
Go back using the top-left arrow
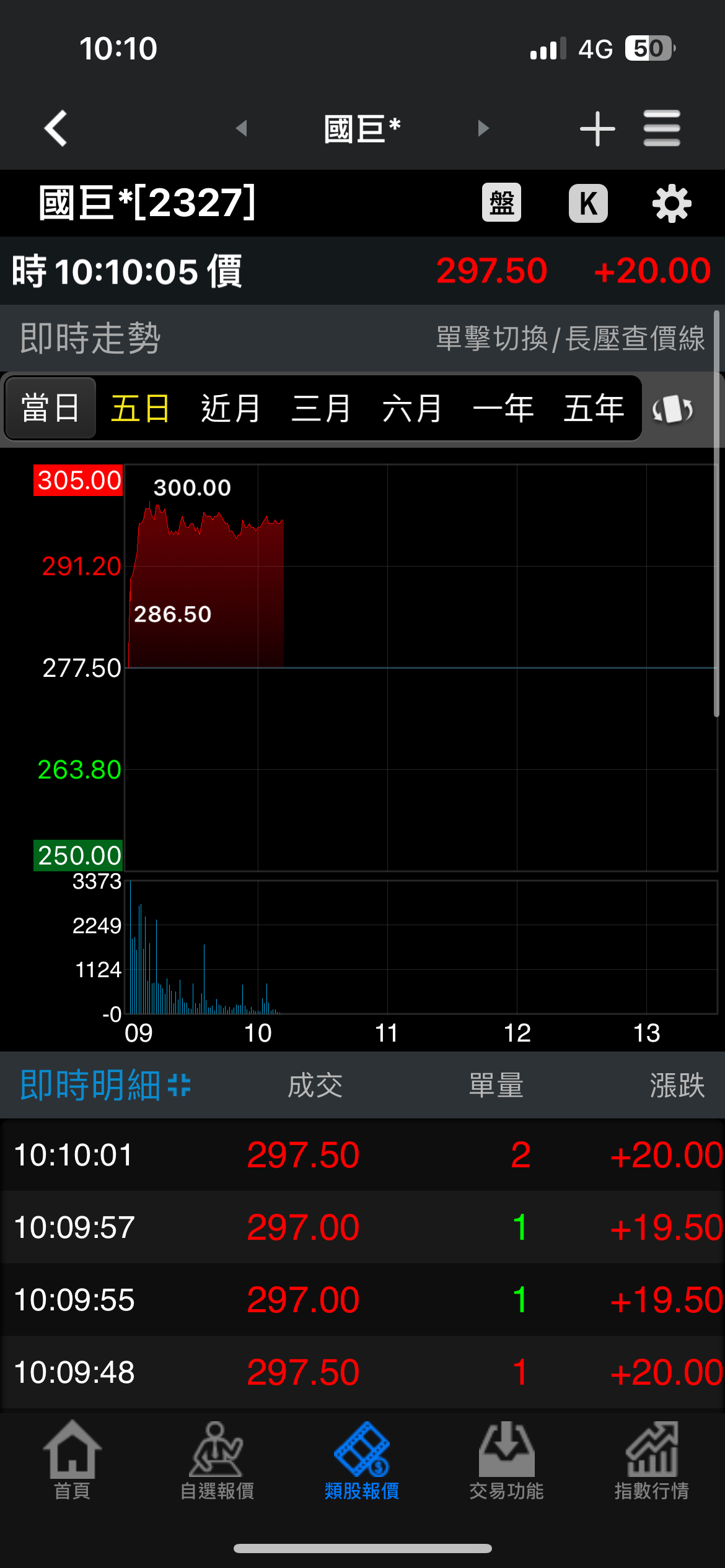(56, 128)
